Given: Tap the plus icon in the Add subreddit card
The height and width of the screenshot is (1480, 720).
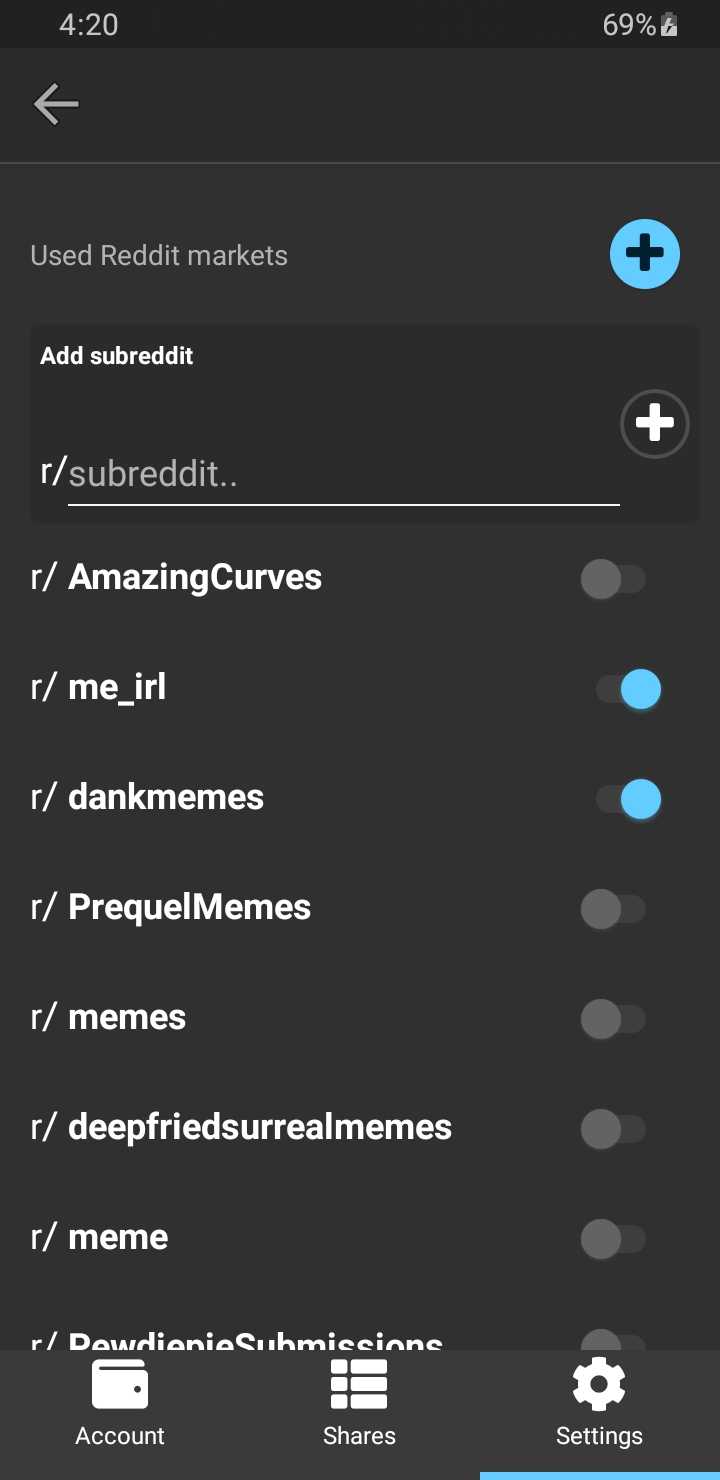Looking at the screenshot, I should click(x=654, y=423).
